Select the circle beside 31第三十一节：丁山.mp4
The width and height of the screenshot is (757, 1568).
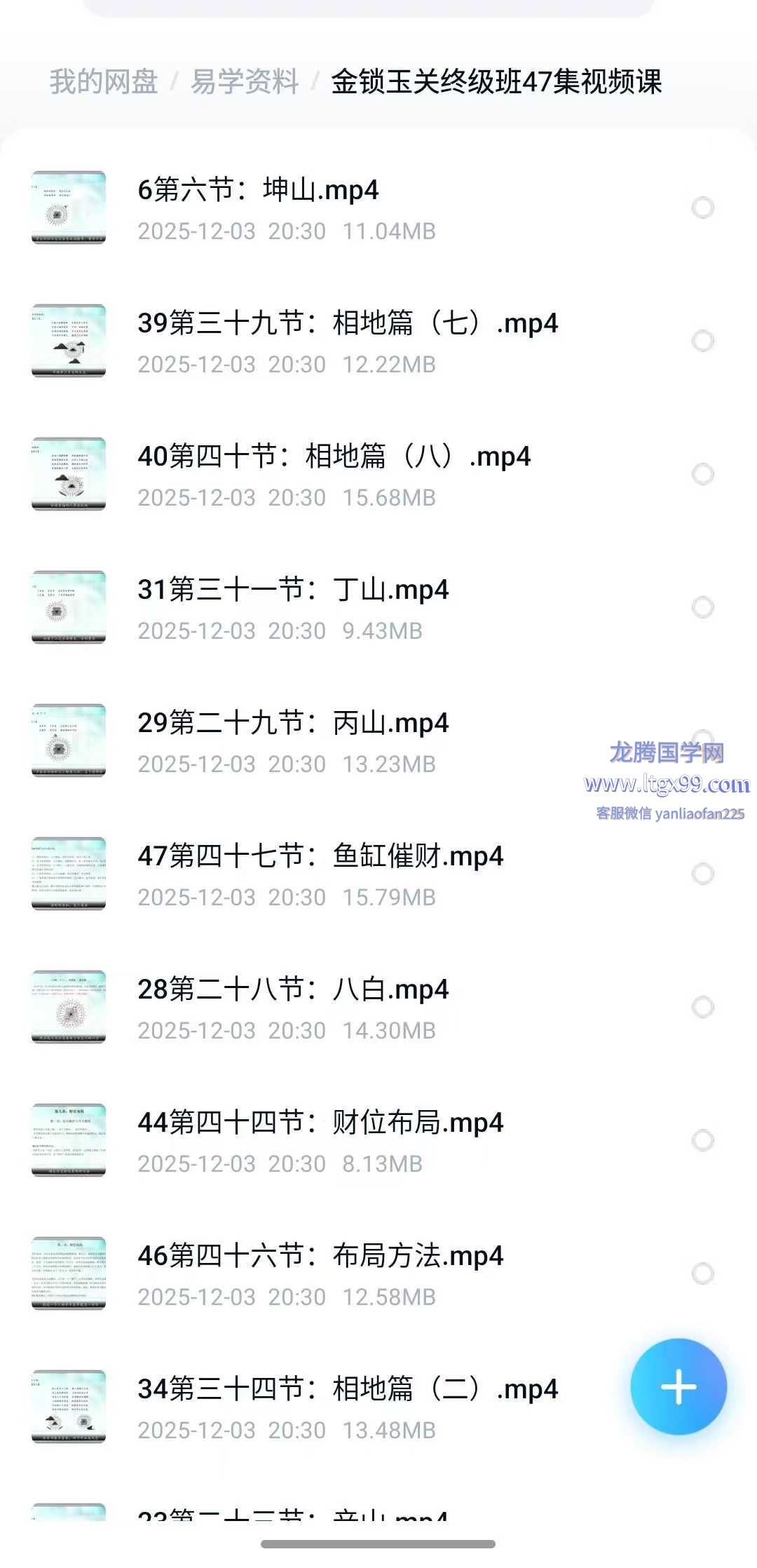[x=702, y=607]
